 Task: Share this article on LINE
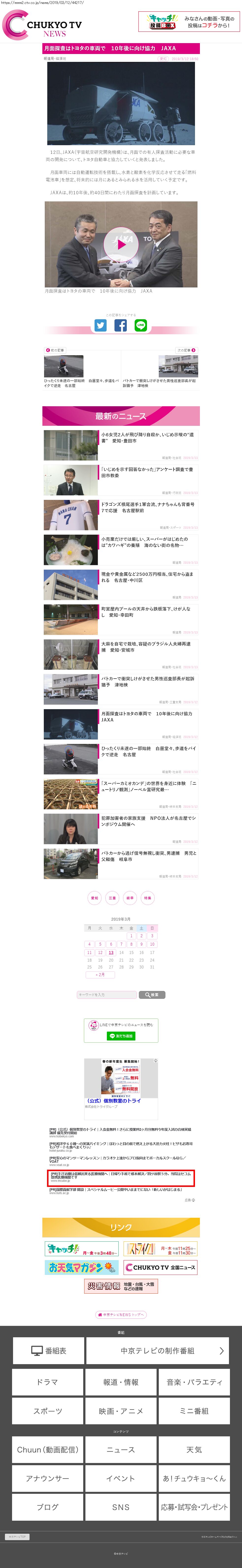click(141, 325)
